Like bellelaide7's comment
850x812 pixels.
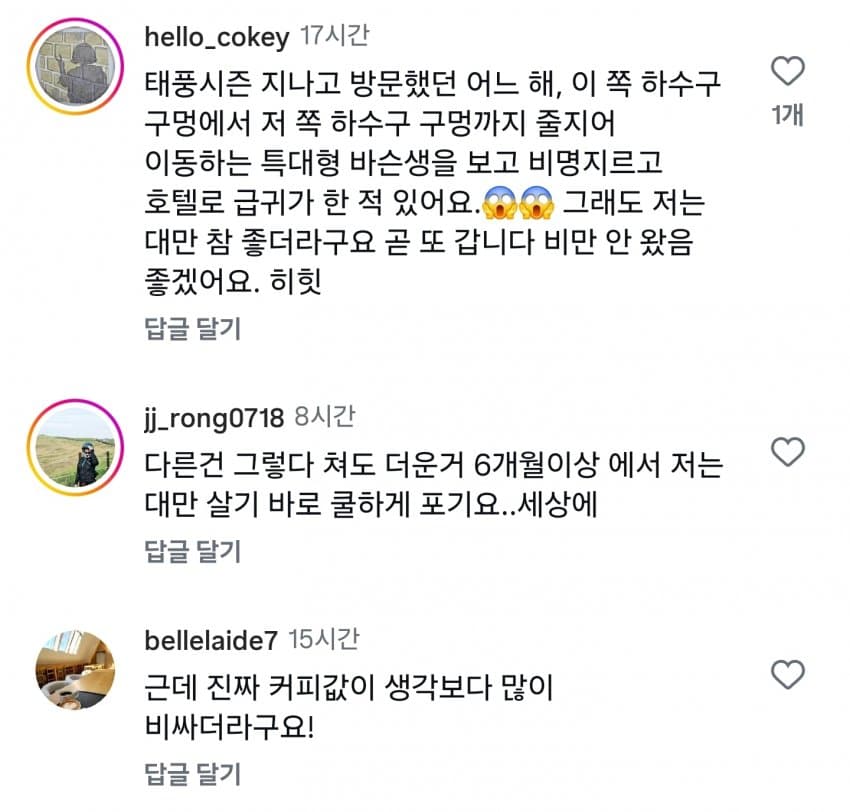pyautogui.click(x=789, y=674)
